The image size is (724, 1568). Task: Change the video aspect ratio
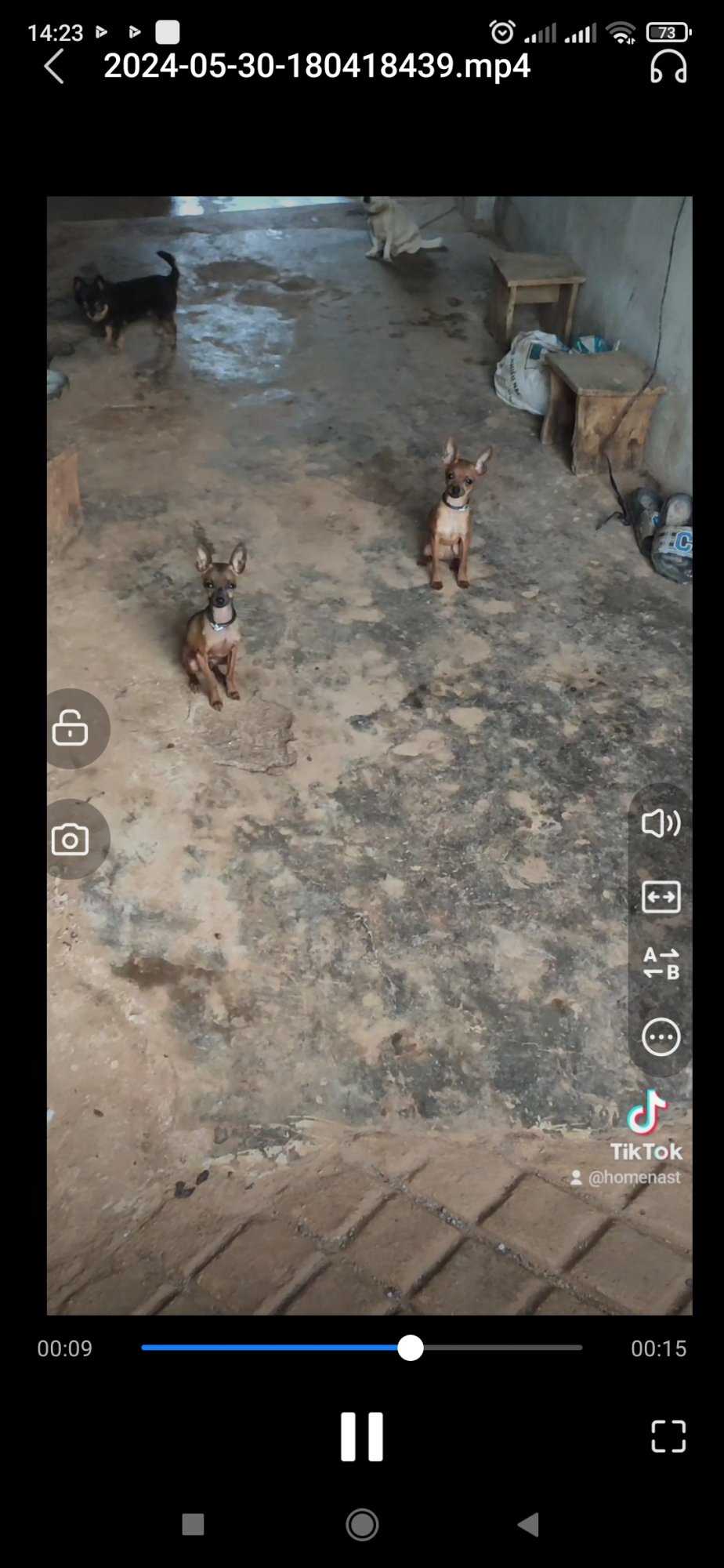click(661, 897)
